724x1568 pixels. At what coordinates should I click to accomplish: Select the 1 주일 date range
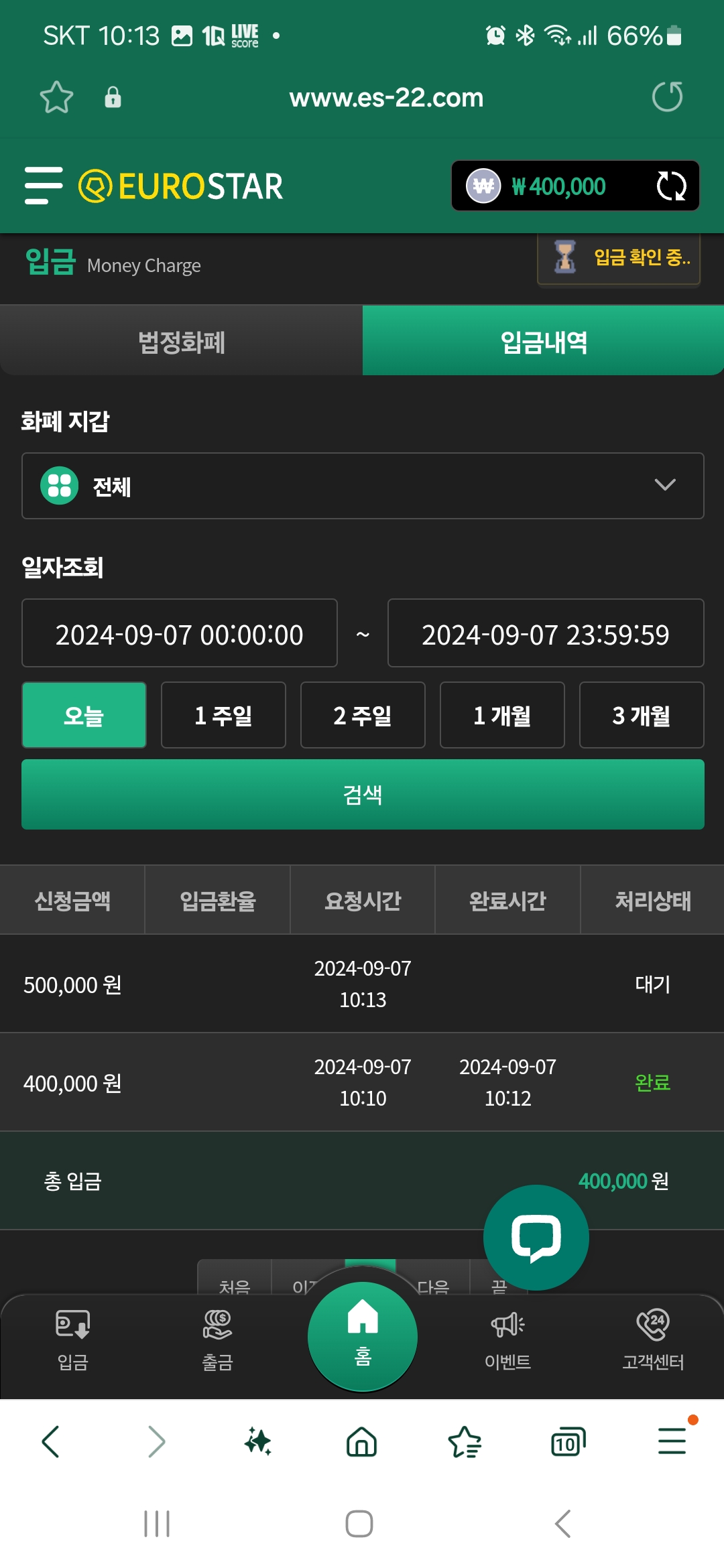pyautogui.click(x=223, y=715)
